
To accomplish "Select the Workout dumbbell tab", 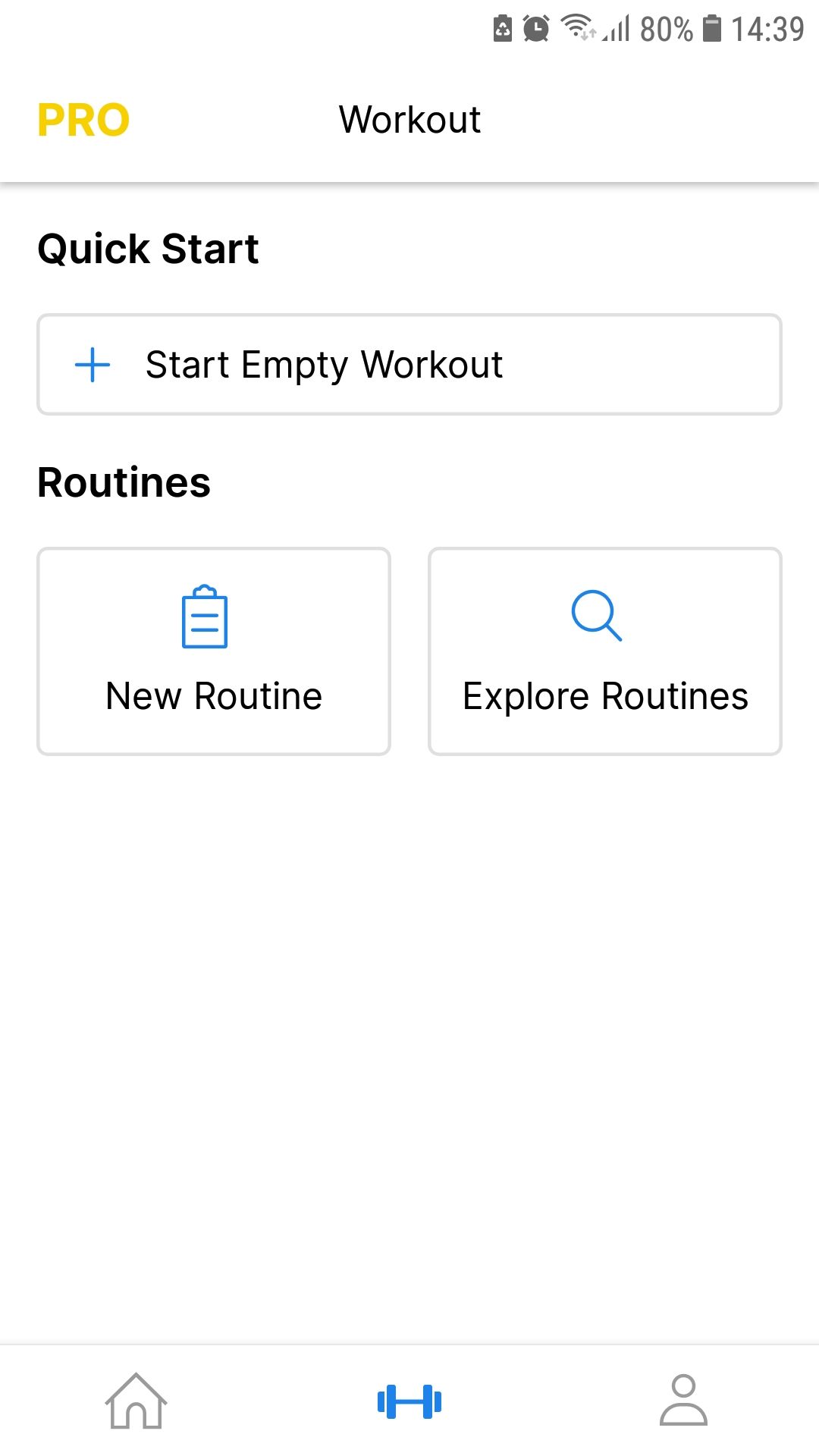I will point(409,1401).
